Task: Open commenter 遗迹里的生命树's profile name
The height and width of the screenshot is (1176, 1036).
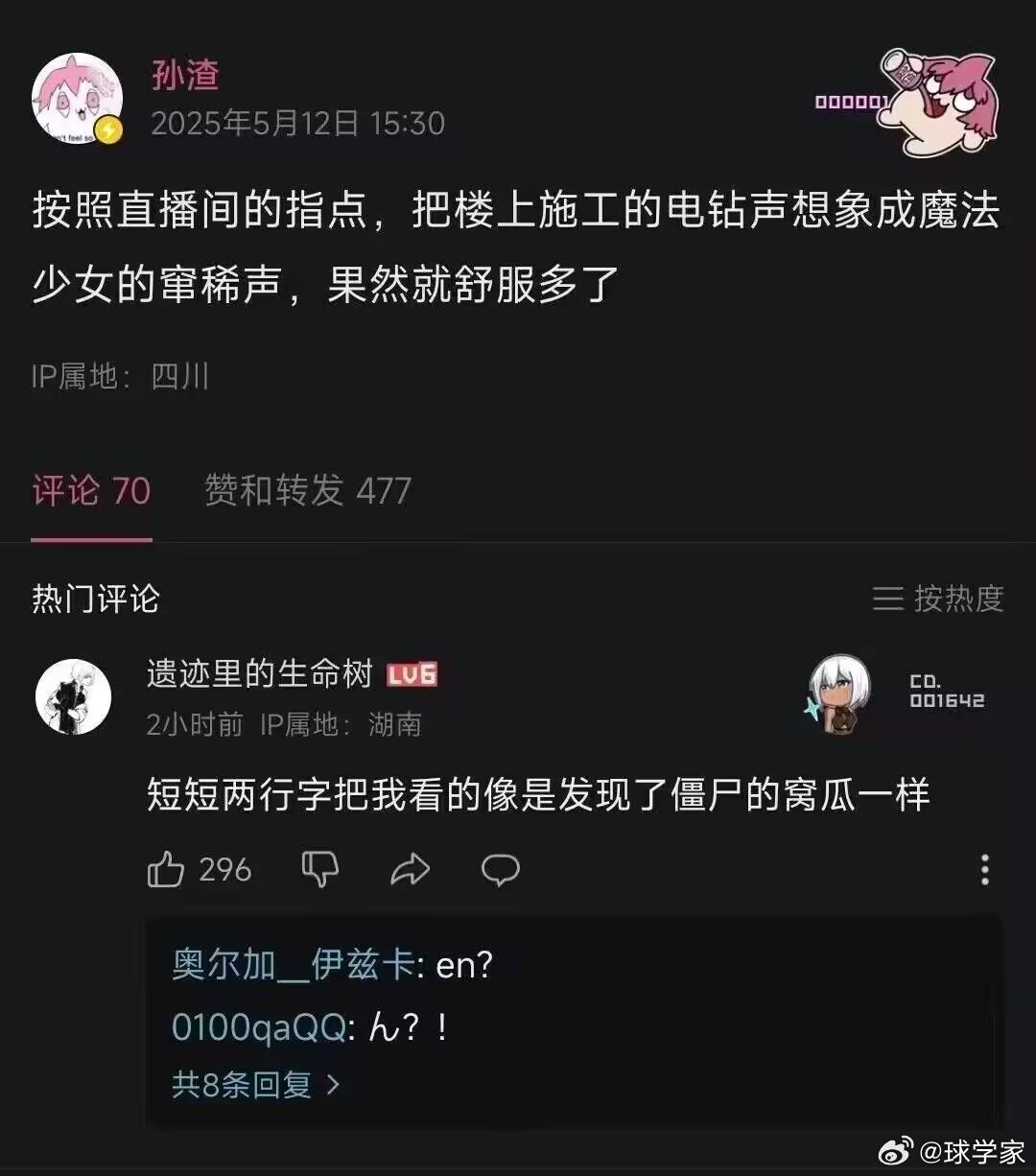Action: (x=259, y=674)
